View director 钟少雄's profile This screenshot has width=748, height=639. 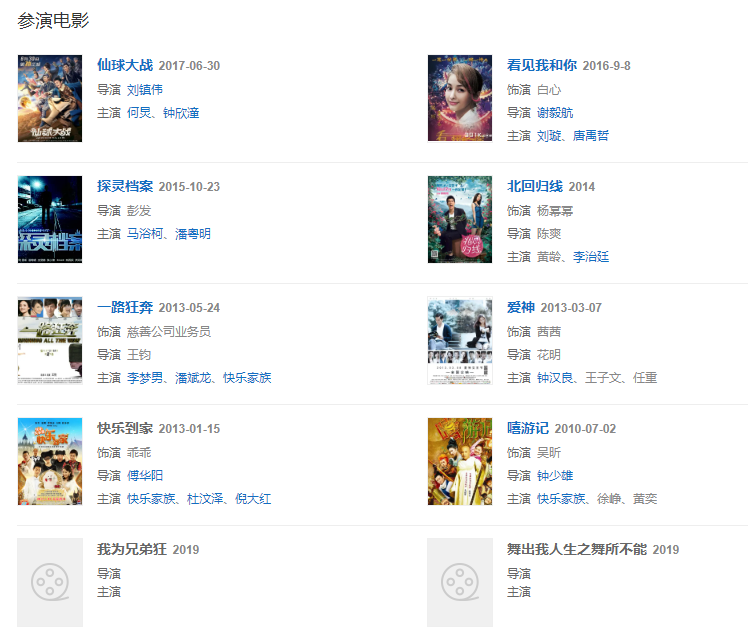point(554,476)
